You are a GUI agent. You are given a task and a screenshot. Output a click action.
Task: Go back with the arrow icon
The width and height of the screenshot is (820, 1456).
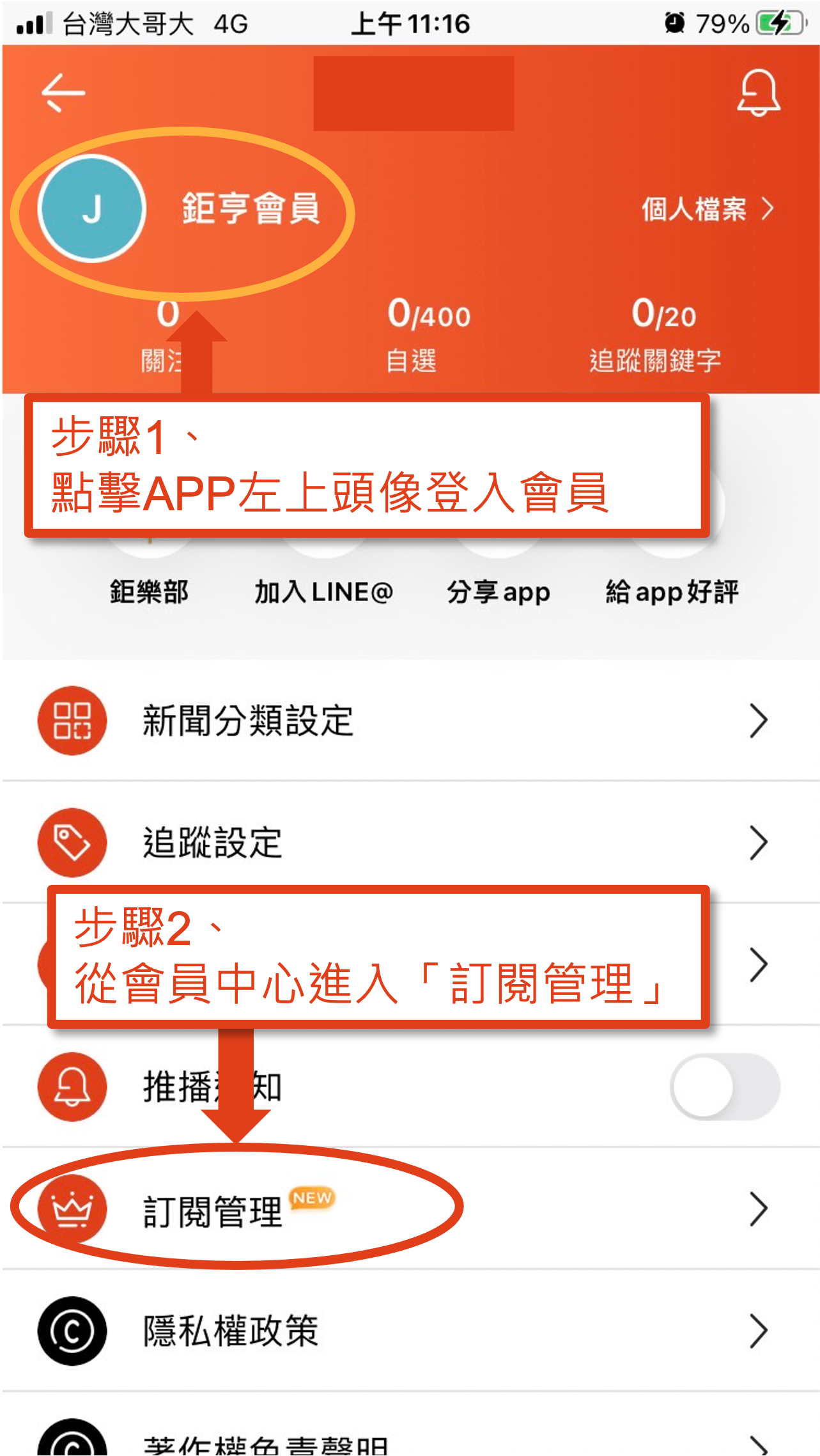[x=63, y=93]
